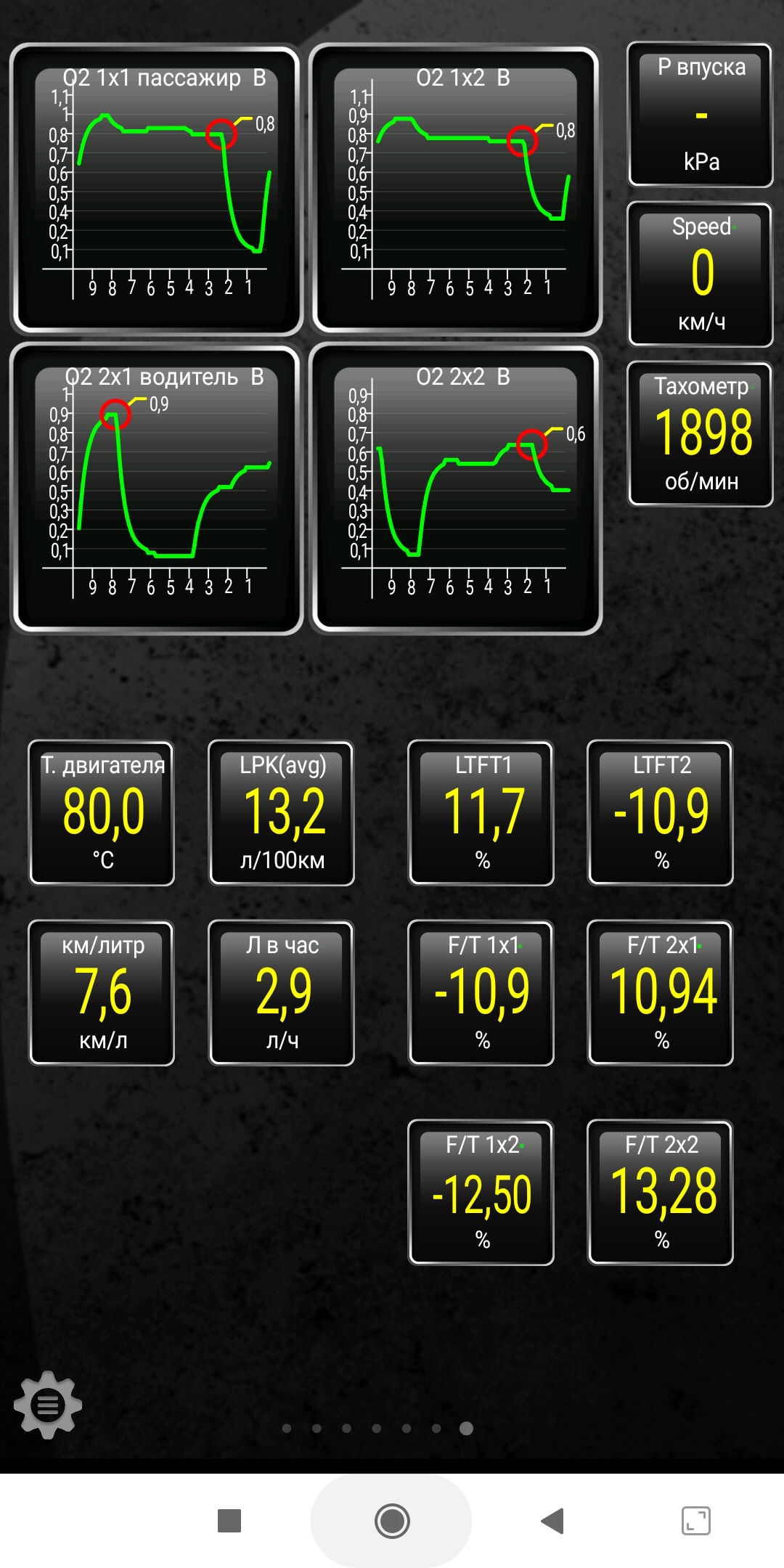
Task: Select the Тахометр gauge
Action: tap(701, 434)
